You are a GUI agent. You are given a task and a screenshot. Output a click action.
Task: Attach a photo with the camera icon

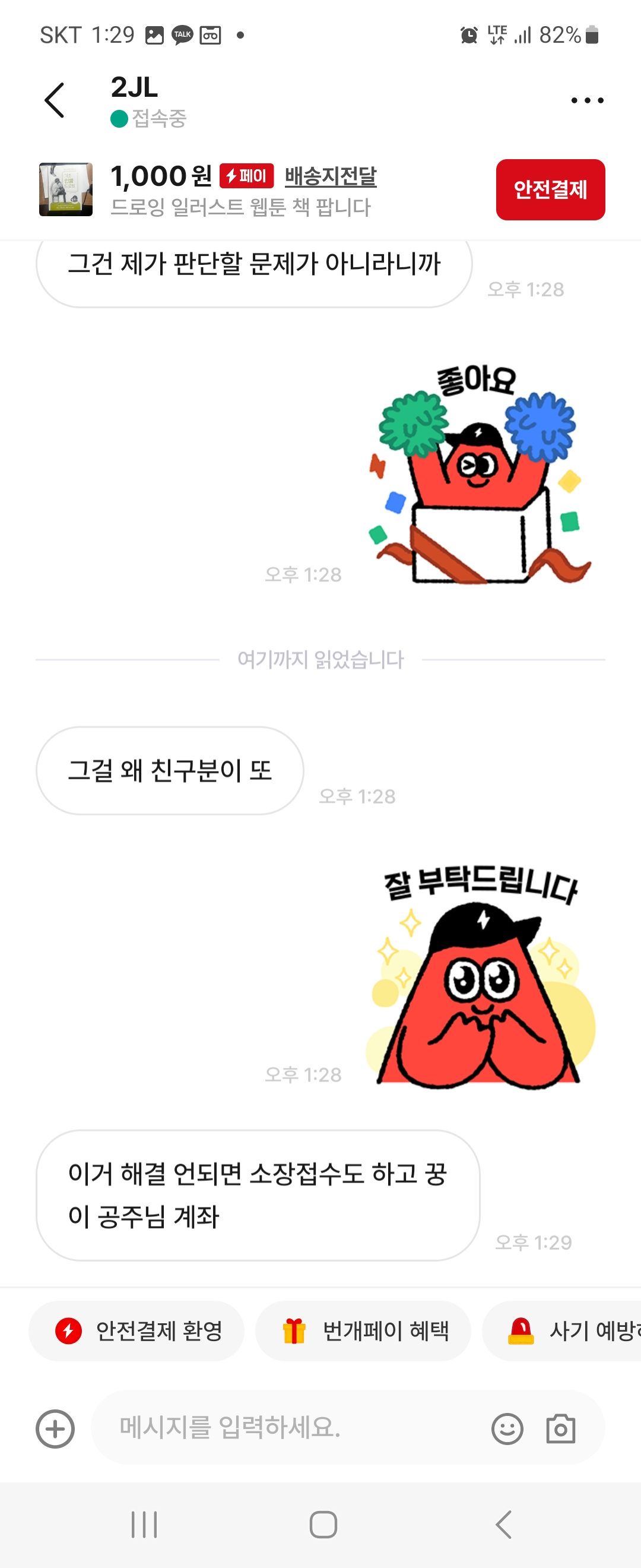click(560, 1428)
